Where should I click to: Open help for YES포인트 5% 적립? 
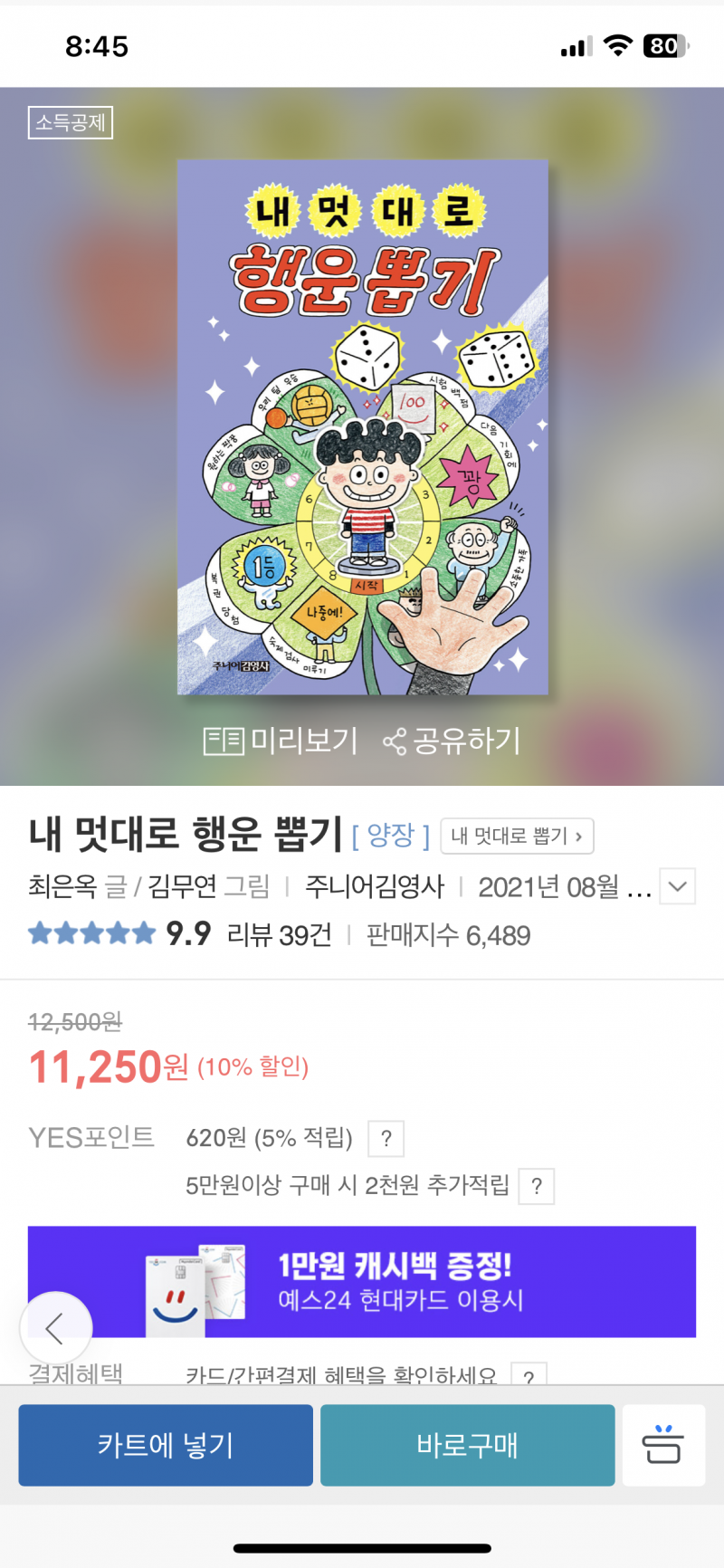(386, 1139)
